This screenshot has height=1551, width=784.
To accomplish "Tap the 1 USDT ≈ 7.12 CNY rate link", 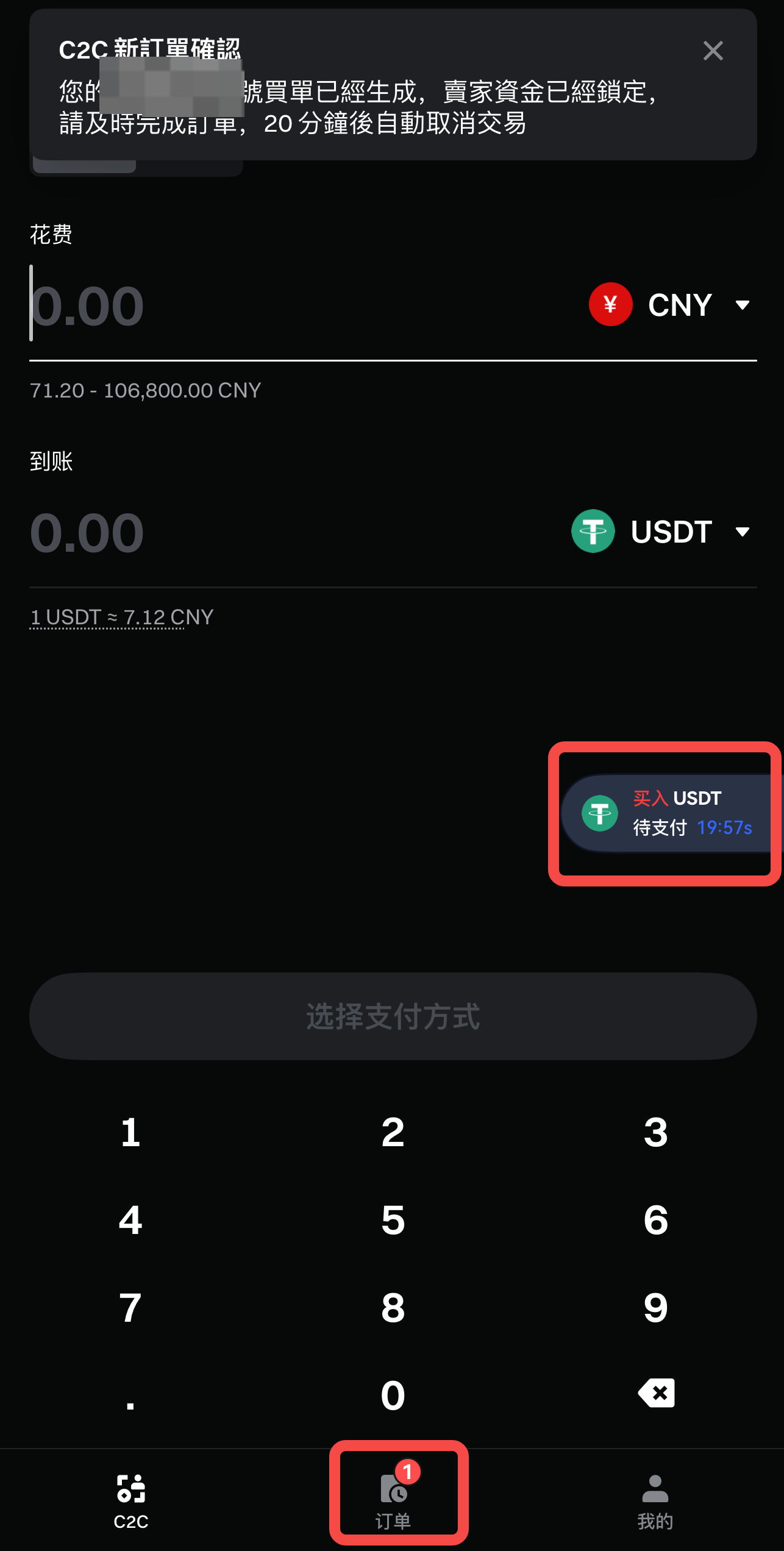I will coord(121,618).
